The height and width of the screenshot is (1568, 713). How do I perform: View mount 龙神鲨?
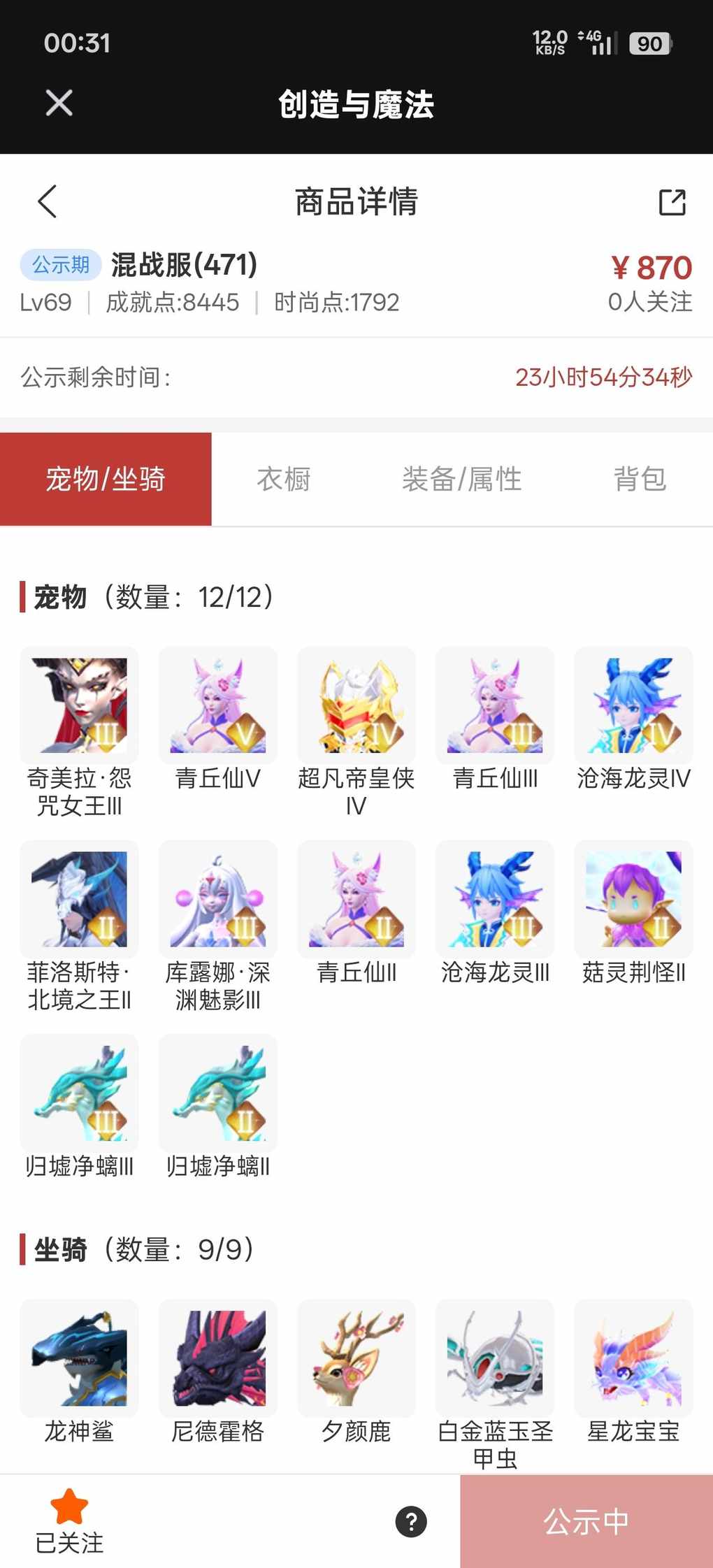tap(80, 1358)
